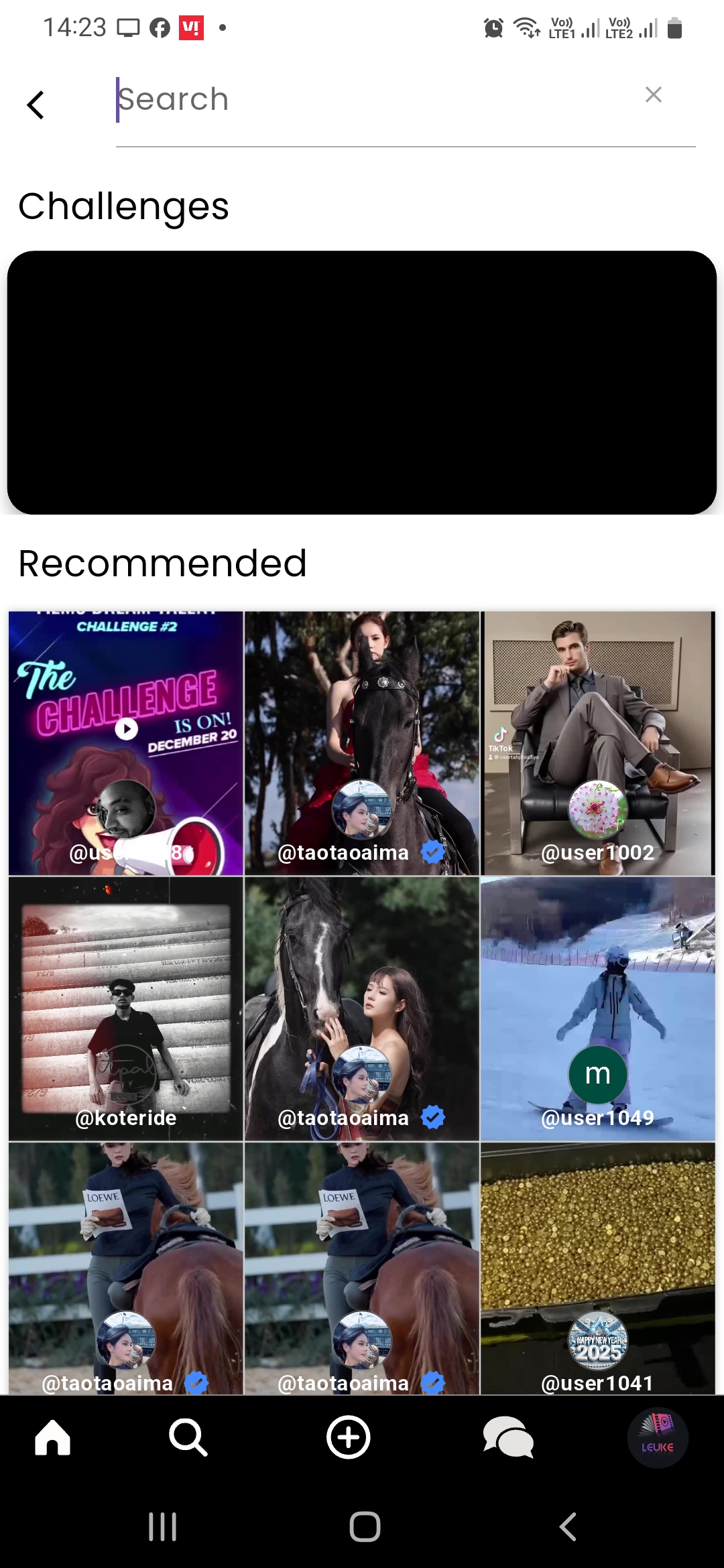Image resolution: width=724 pixels, height=1568 pixels.
Task: Open The Challenge Is On video tile
Action: point(126,743)
